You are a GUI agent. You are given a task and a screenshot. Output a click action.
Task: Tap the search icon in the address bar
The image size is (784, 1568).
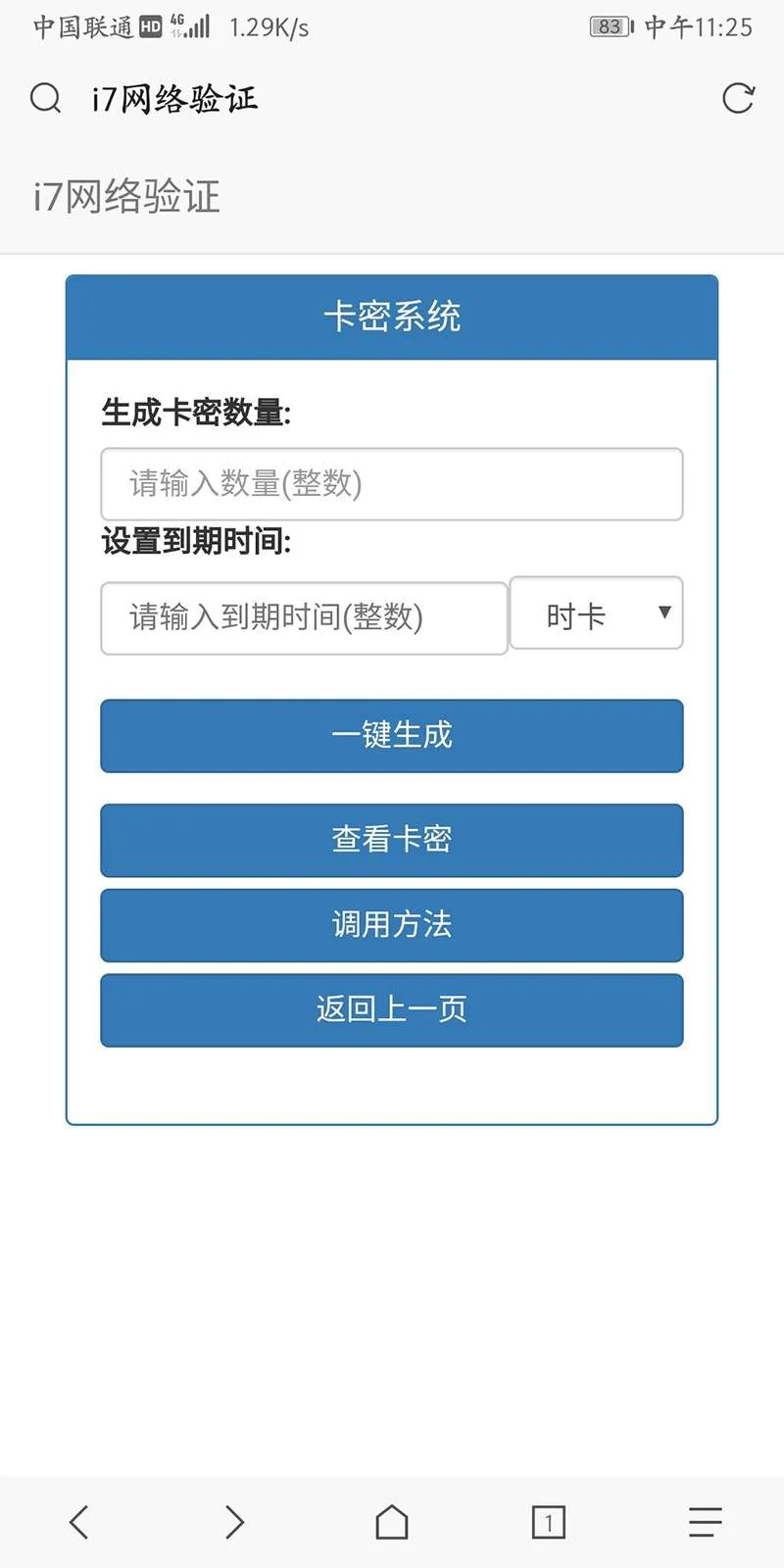[x=46, y=98]
